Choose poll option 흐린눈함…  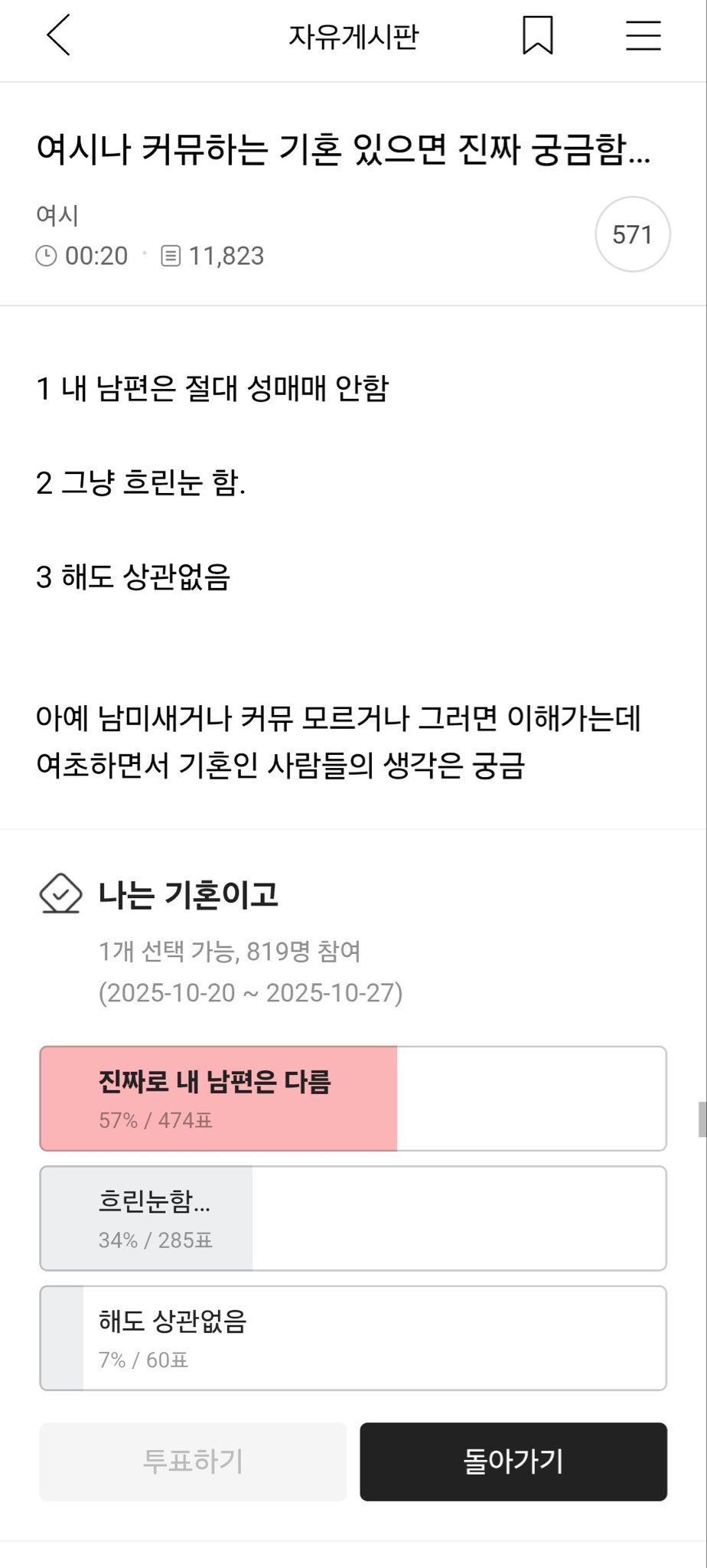tap(353, 1217)
